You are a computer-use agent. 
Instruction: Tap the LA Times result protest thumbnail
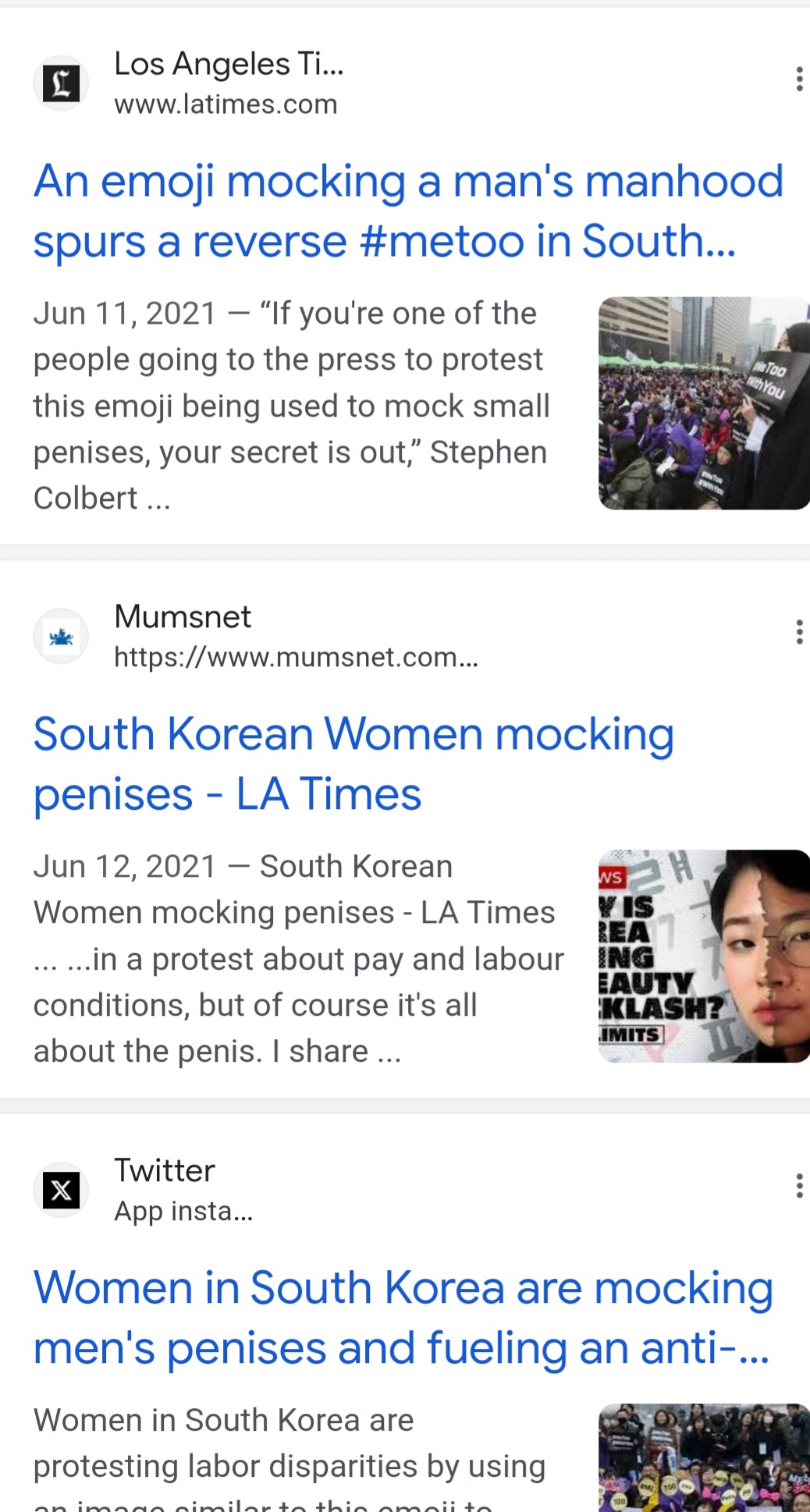pyautogui.click(x=704, y=403)
